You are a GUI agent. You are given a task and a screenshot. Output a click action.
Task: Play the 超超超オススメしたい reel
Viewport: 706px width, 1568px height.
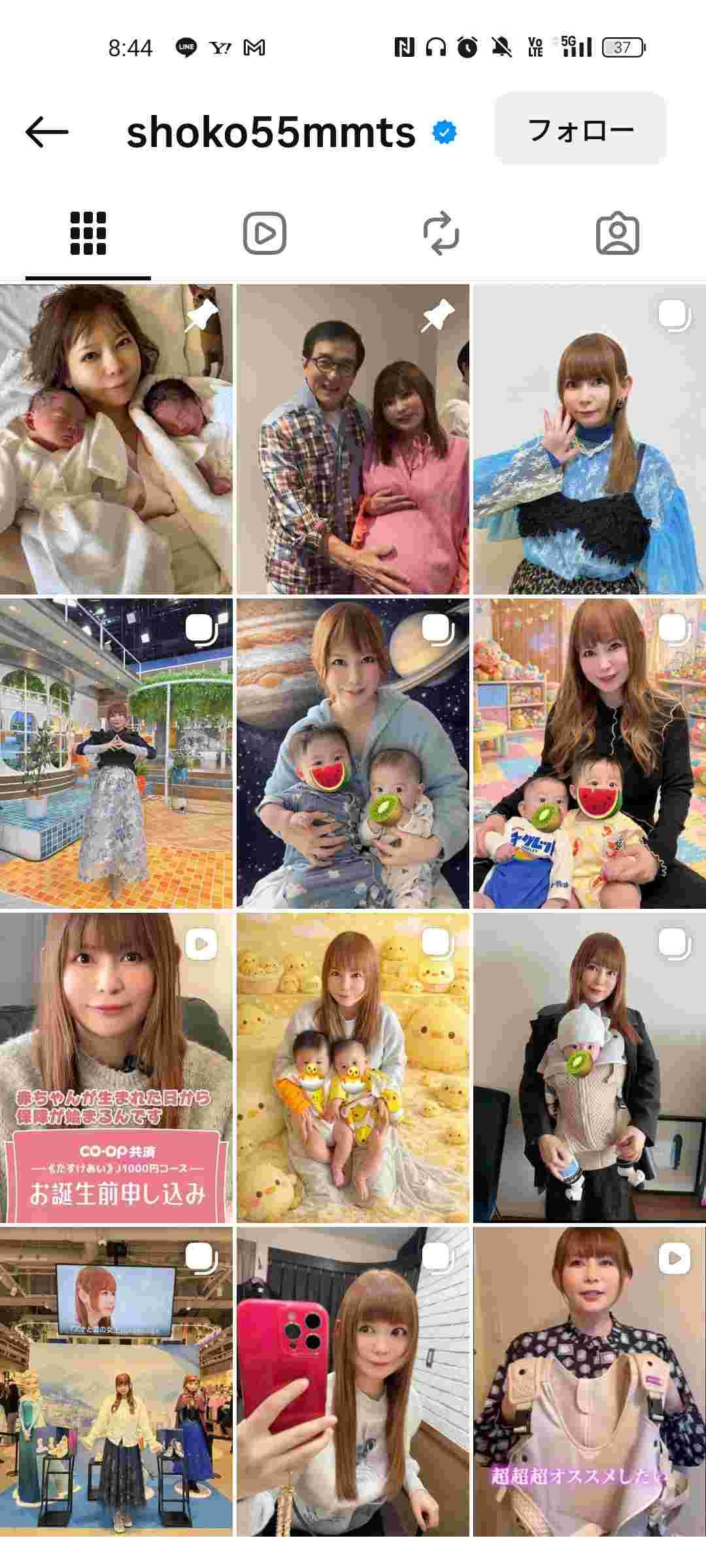pos(590,1382)
